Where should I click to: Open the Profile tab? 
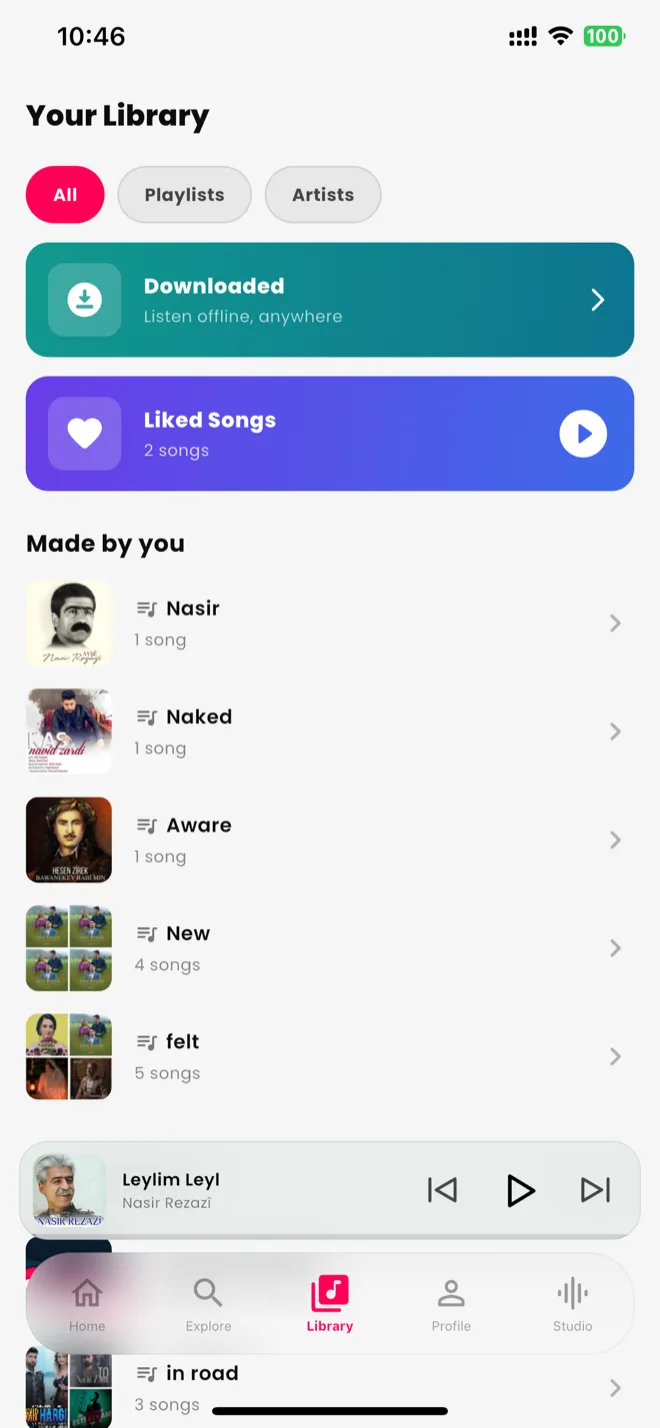point(451,1304)
